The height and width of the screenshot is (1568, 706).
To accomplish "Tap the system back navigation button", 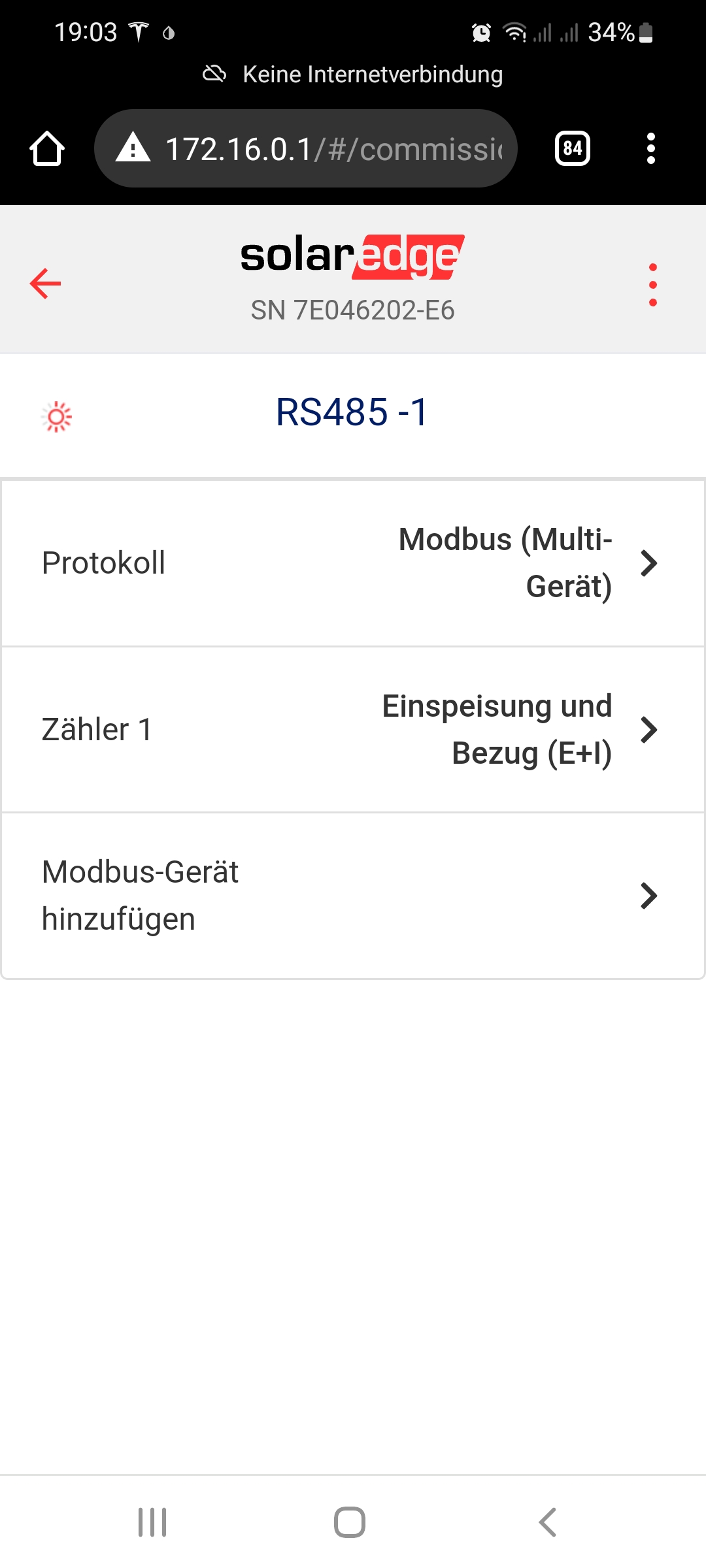I will tap(548, 1522).
